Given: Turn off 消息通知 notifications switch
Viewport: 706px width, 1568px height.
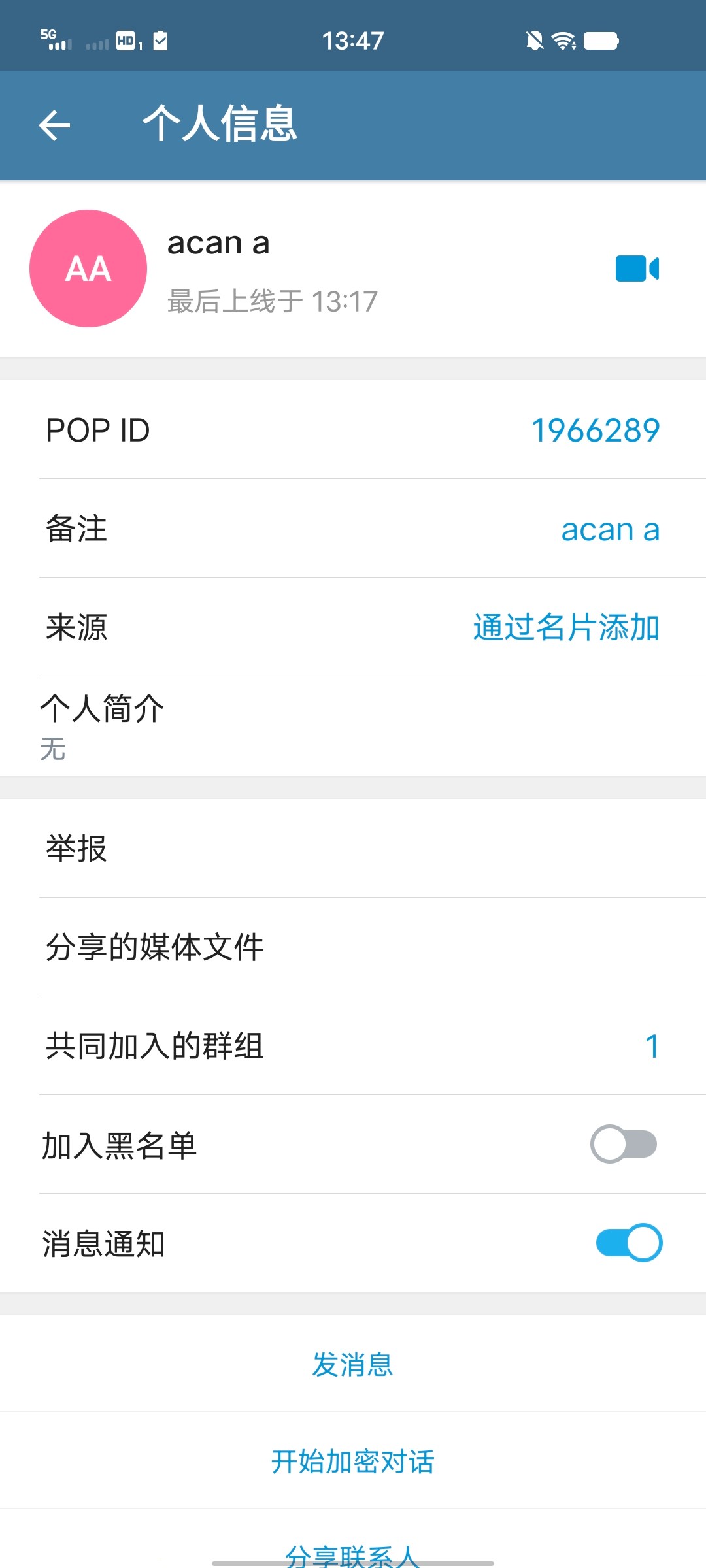Looking at the screenshot, I should 629,1243.
